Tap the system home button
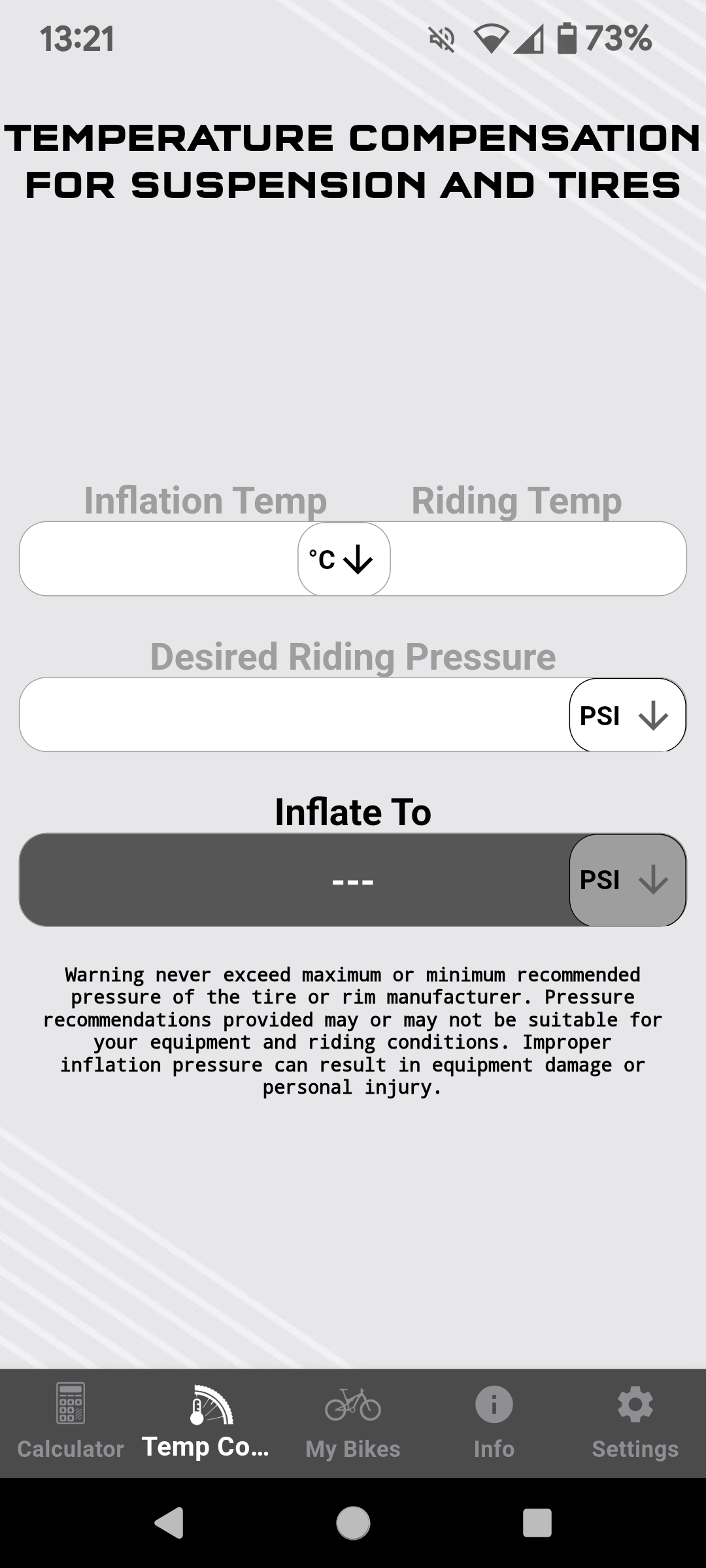Image resolution: width=706 pixels, height=1568 pixels. click(x=353, y=1523)
